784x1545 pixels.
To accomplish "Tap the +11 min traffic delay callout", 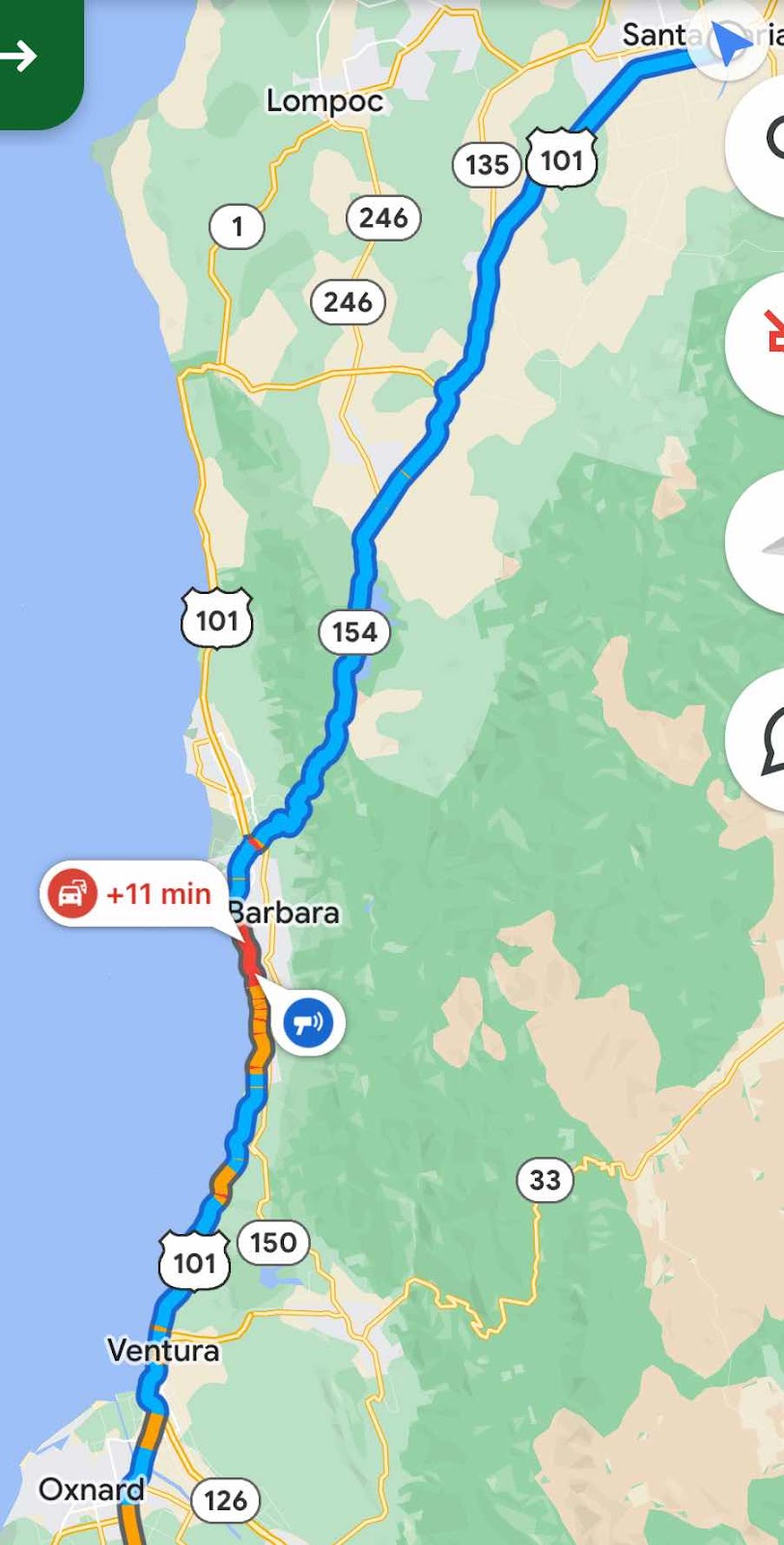I will pyautogui.click(x=135, y=893).
